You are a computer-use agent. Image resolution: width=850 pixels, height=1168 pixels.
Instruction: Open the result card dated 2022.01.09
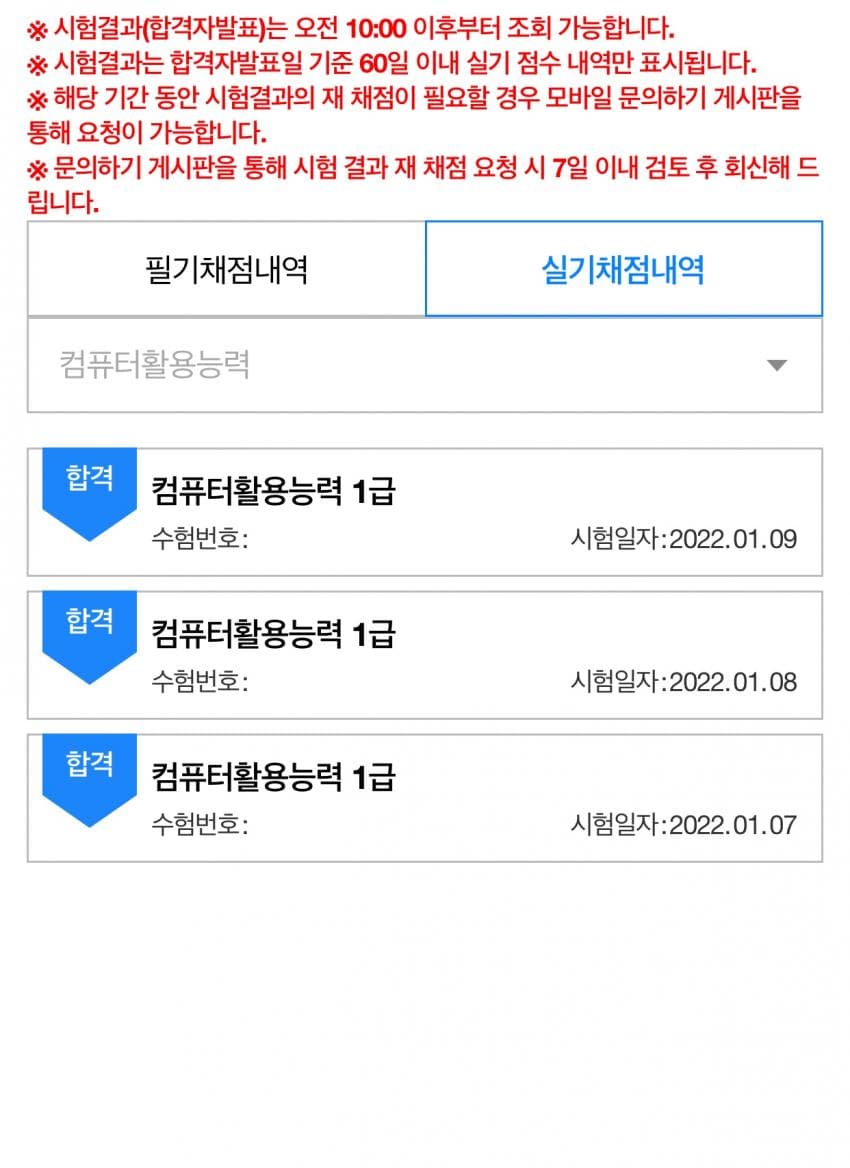425,512
